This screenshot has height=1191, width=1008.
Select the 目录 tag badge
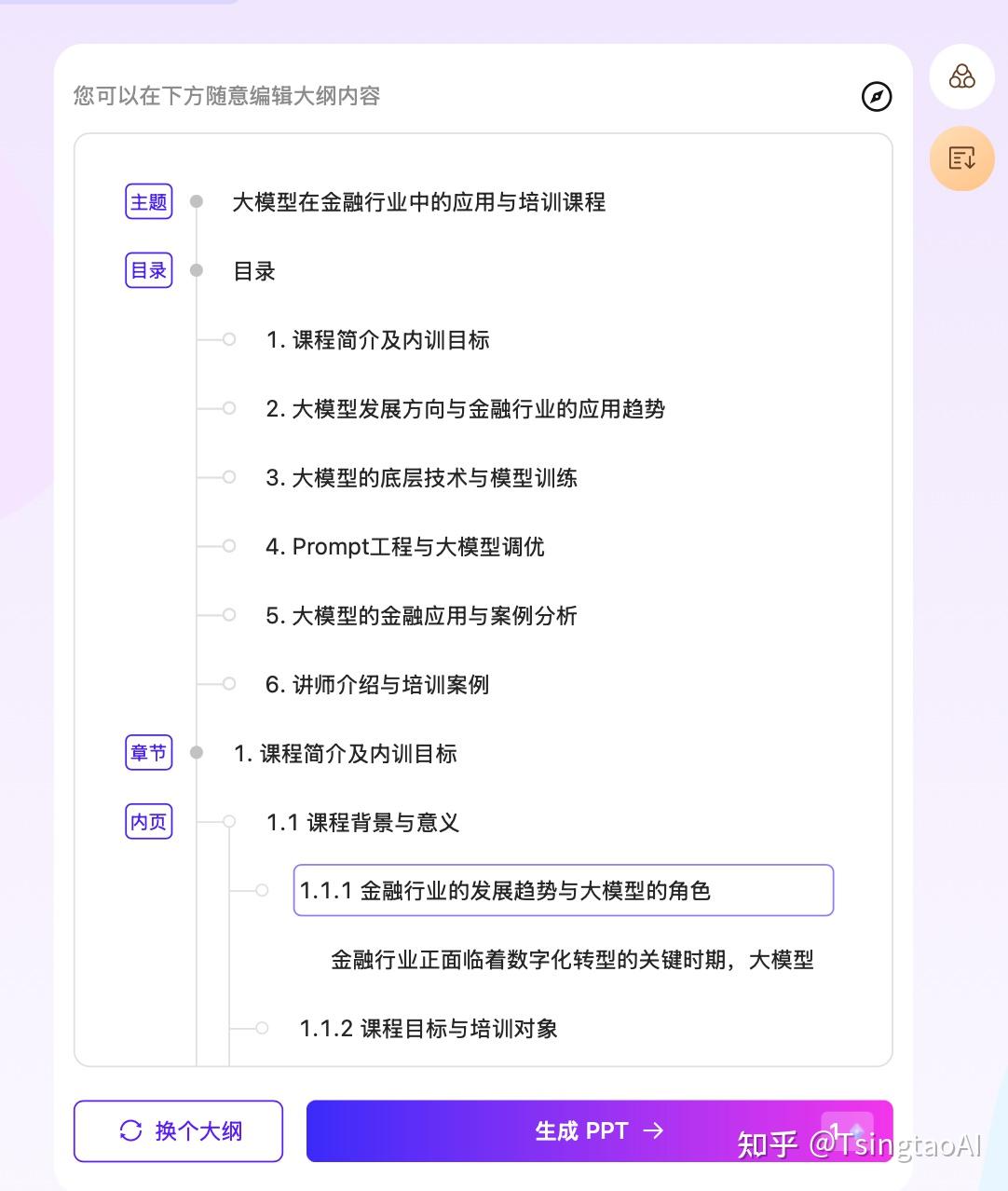click(x=148, y=270)
